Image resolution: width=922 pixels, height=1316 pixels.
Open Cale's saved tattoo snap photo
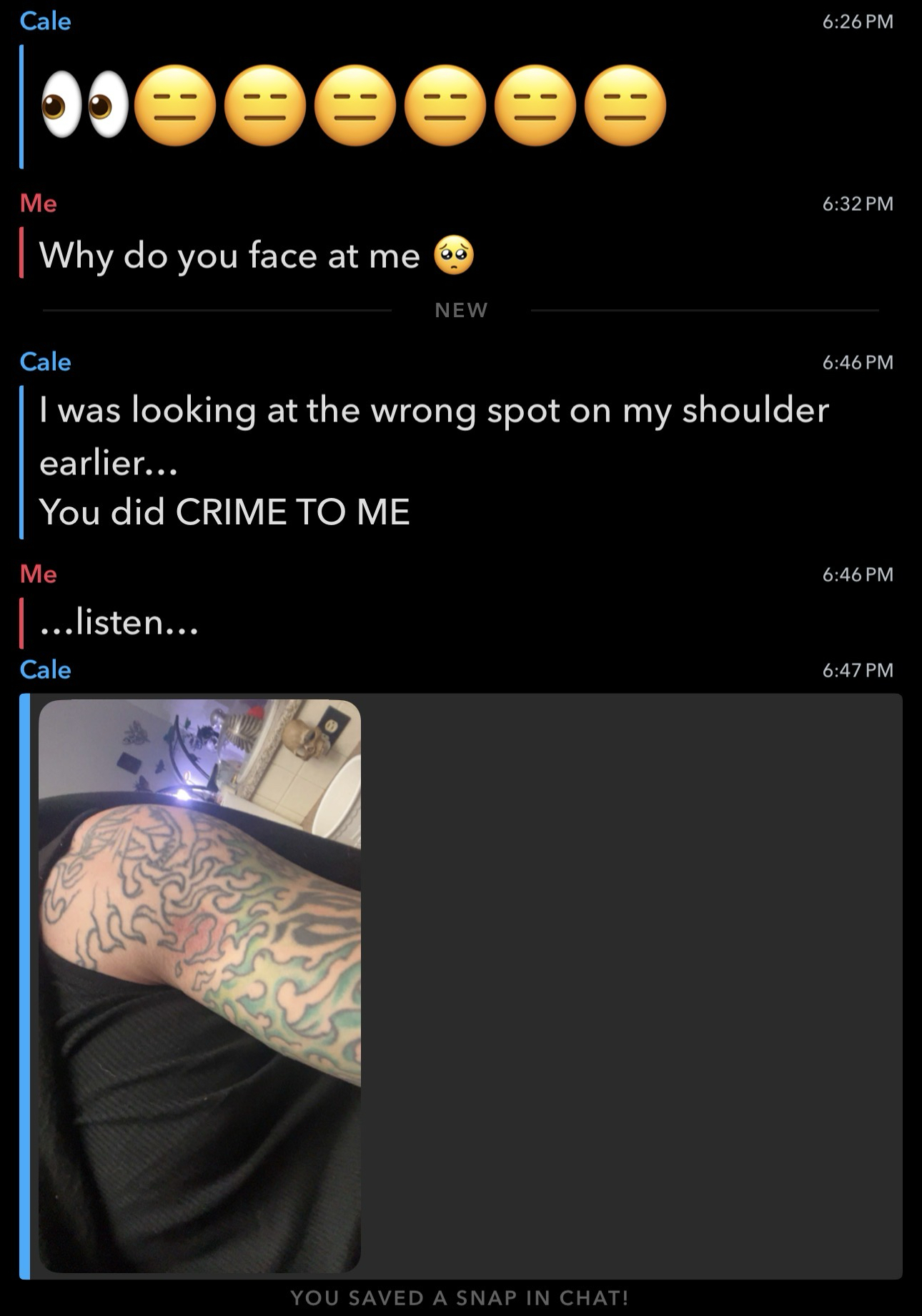pos(199,986)
